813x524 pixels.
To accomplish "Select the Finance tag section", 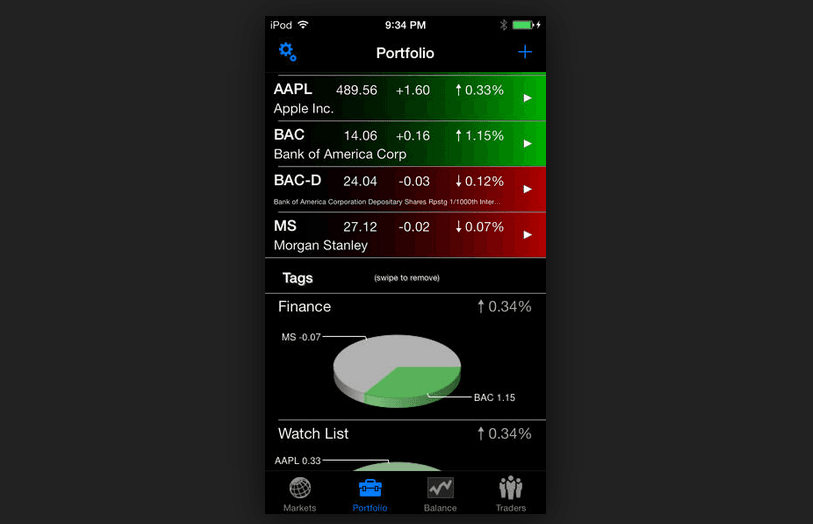I will tap(405, 307).
